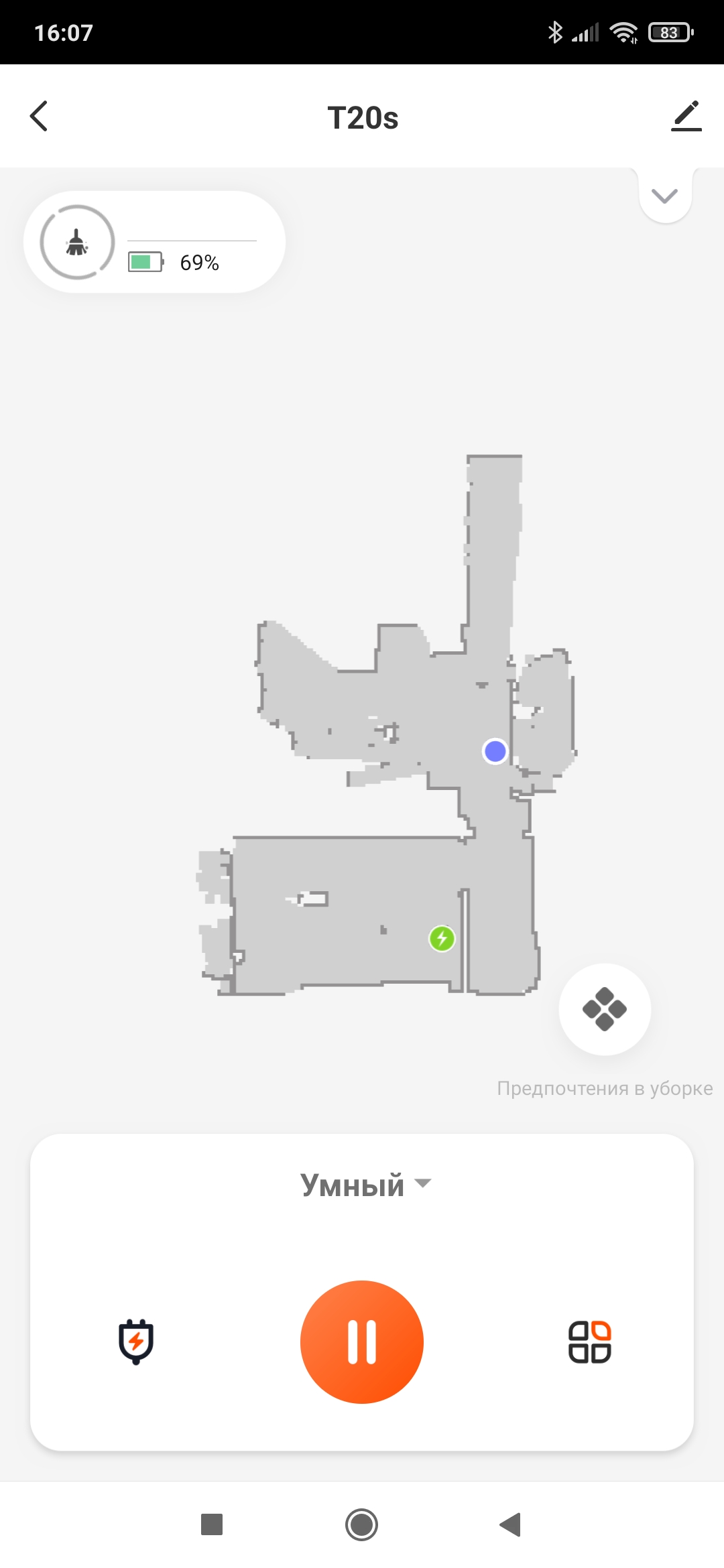Tap the system home button
This screenshot has height=1568, width=724.
point(362,1525)
